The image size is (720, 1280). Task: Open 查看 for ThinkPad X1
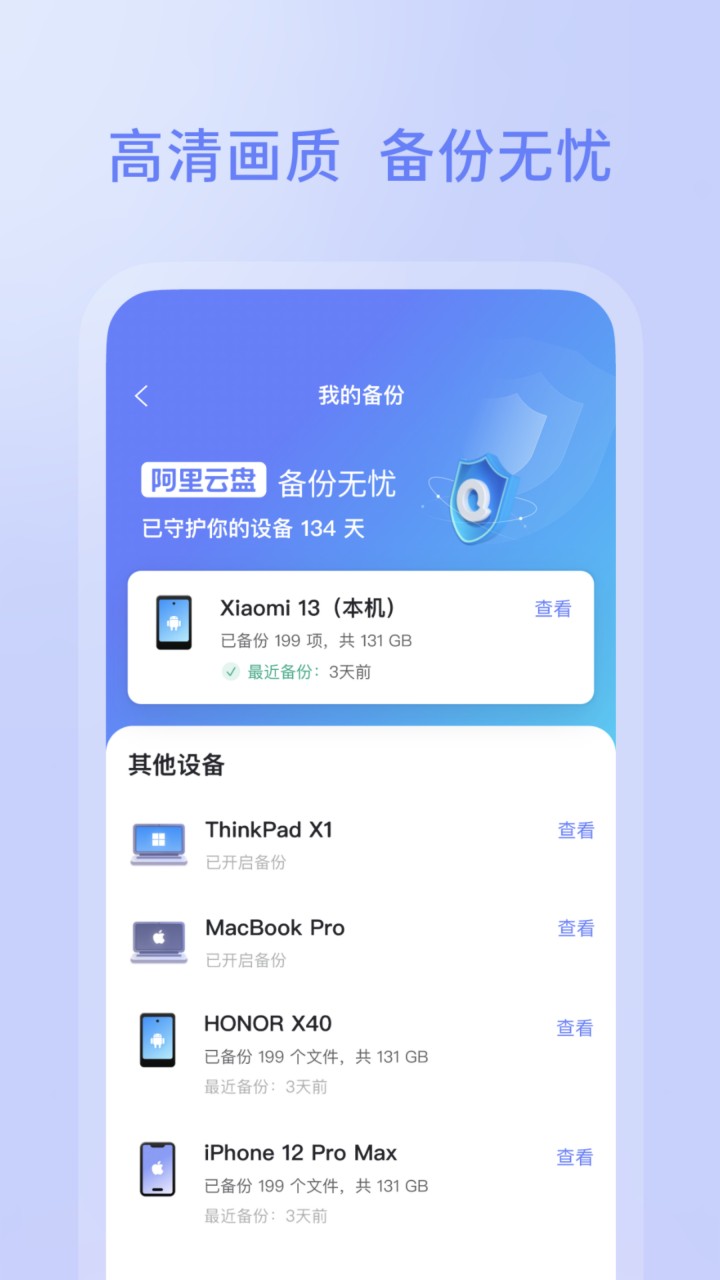(576, 829)
